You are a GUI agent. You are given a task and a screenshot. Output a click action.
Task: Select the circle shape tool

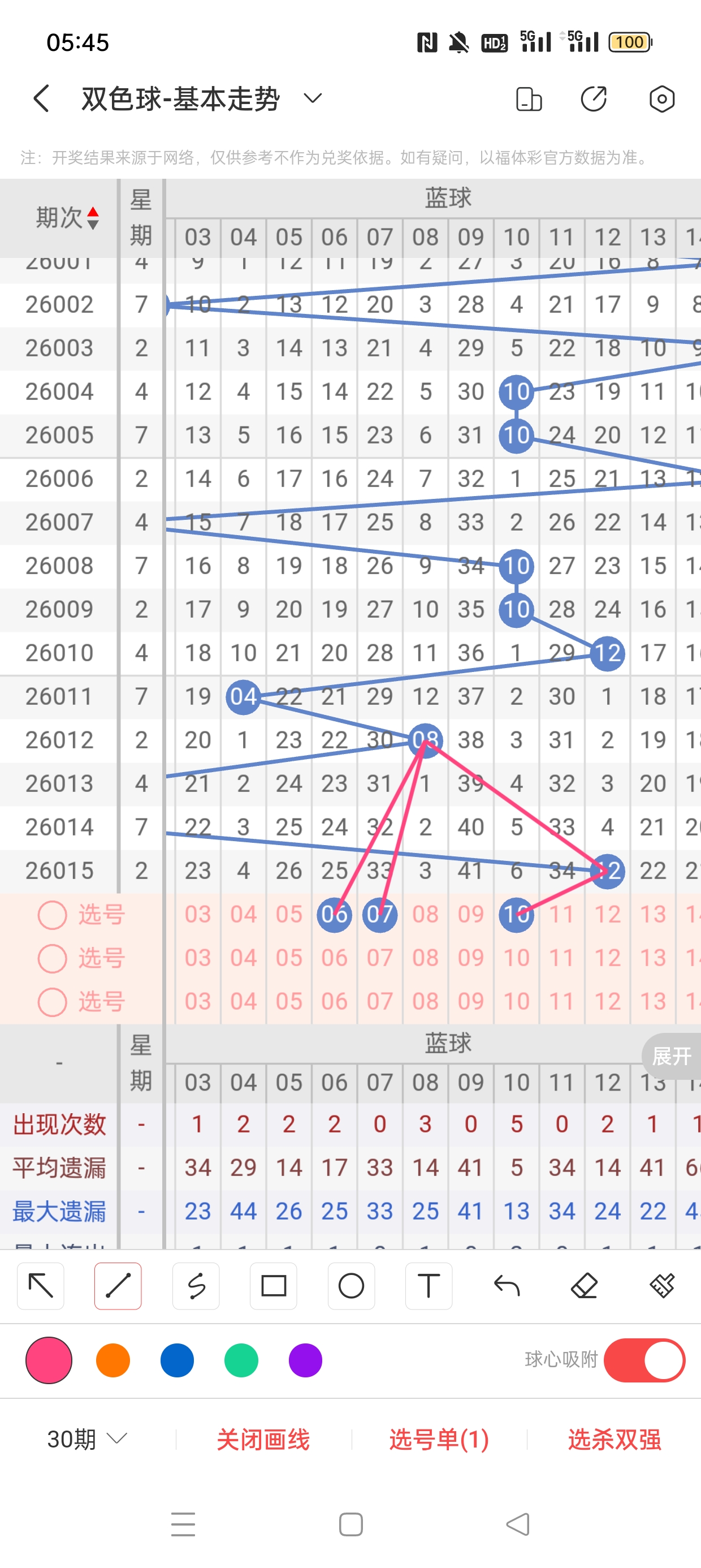point(351,1286)
